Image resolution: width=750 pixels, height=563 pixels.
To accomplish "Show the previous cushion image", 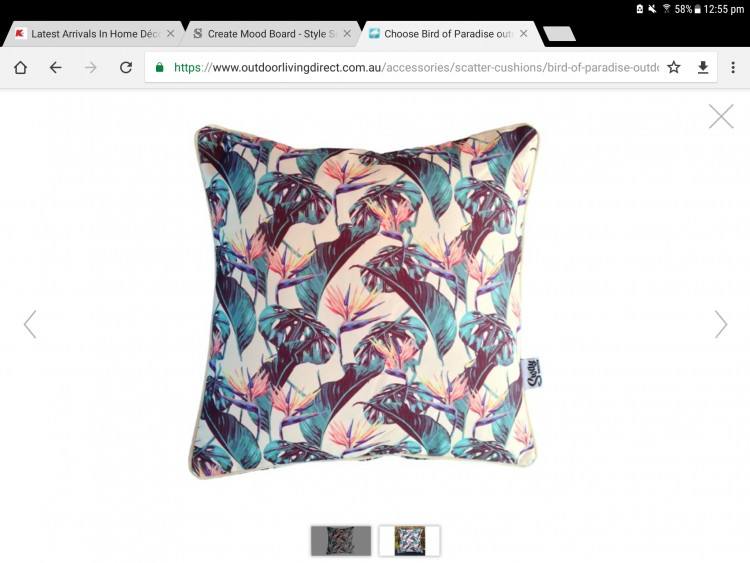I will point(30,324).
